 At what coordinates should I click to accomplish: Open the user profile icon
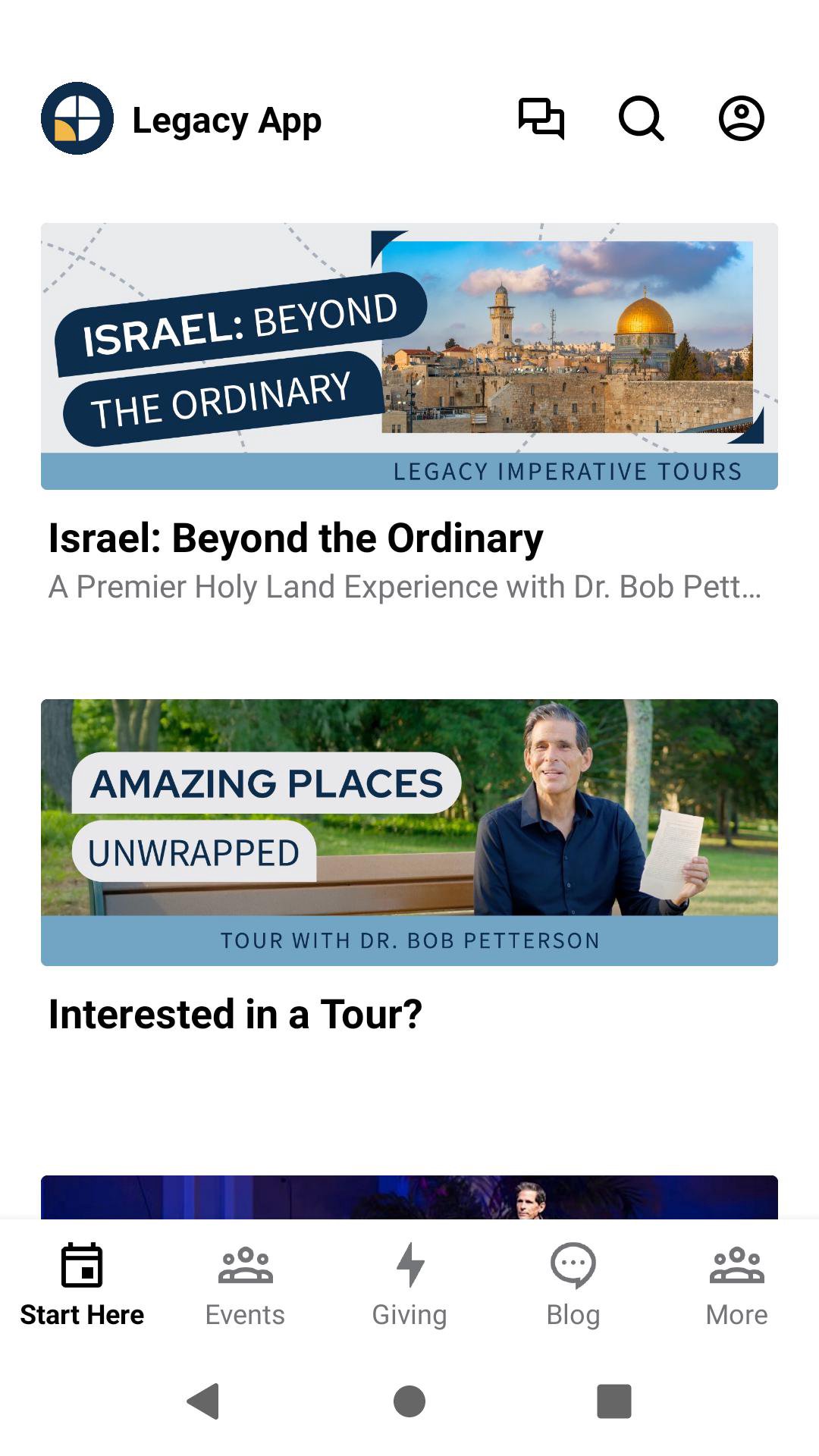[x=741, y=119]
